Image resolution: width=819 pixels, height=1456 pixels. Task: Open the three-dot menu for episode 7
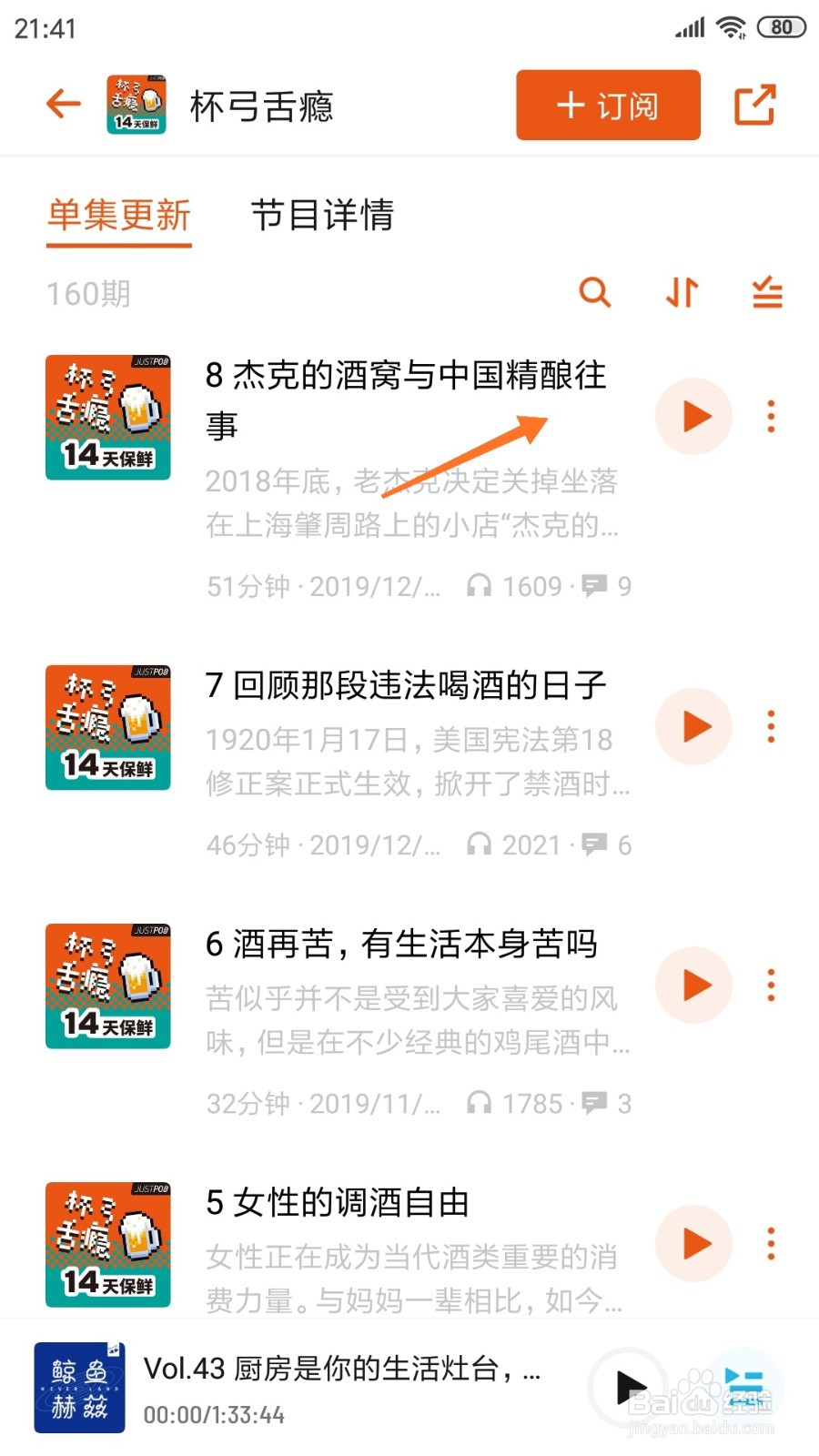(770, 726)
